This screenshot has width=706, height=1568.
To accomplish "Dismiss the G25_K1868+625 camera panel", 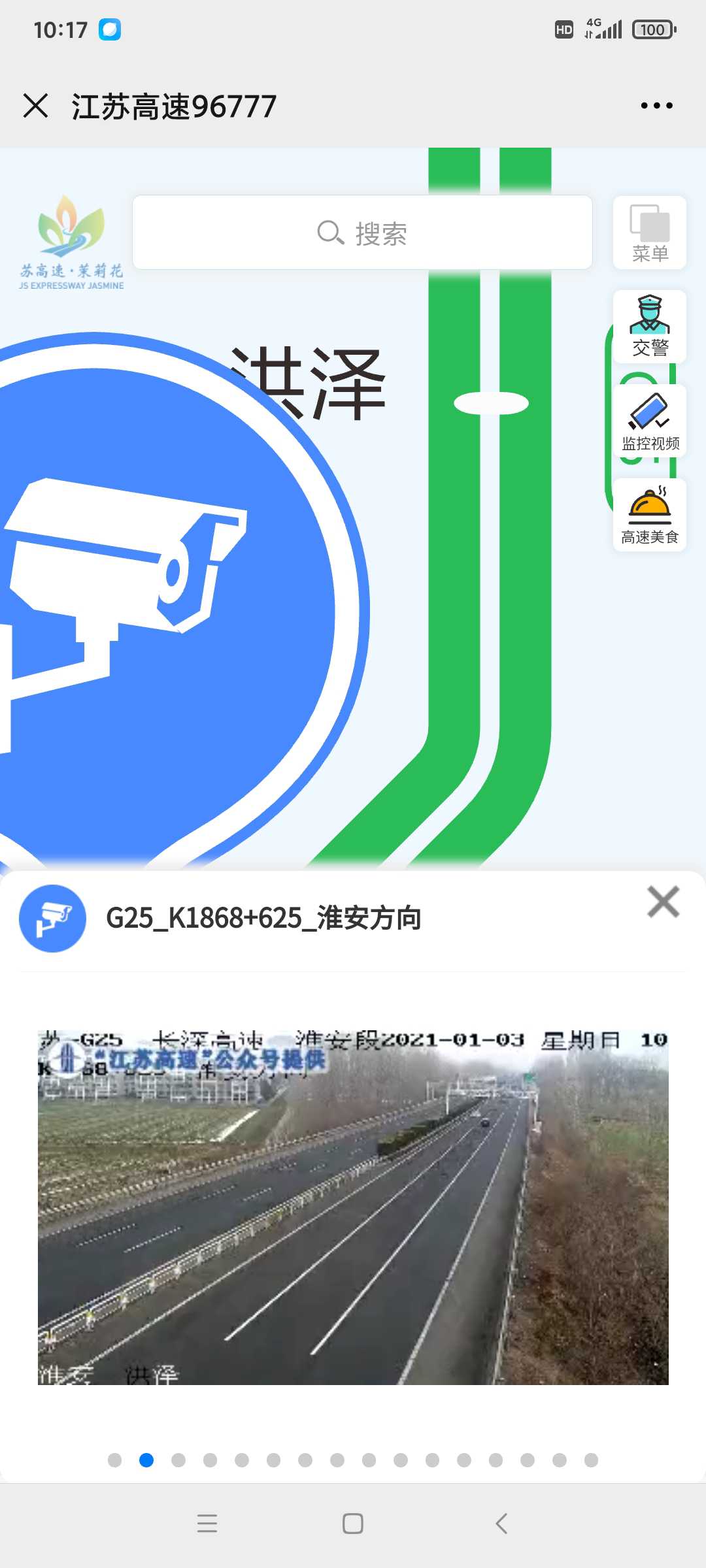I will [663, 902].
